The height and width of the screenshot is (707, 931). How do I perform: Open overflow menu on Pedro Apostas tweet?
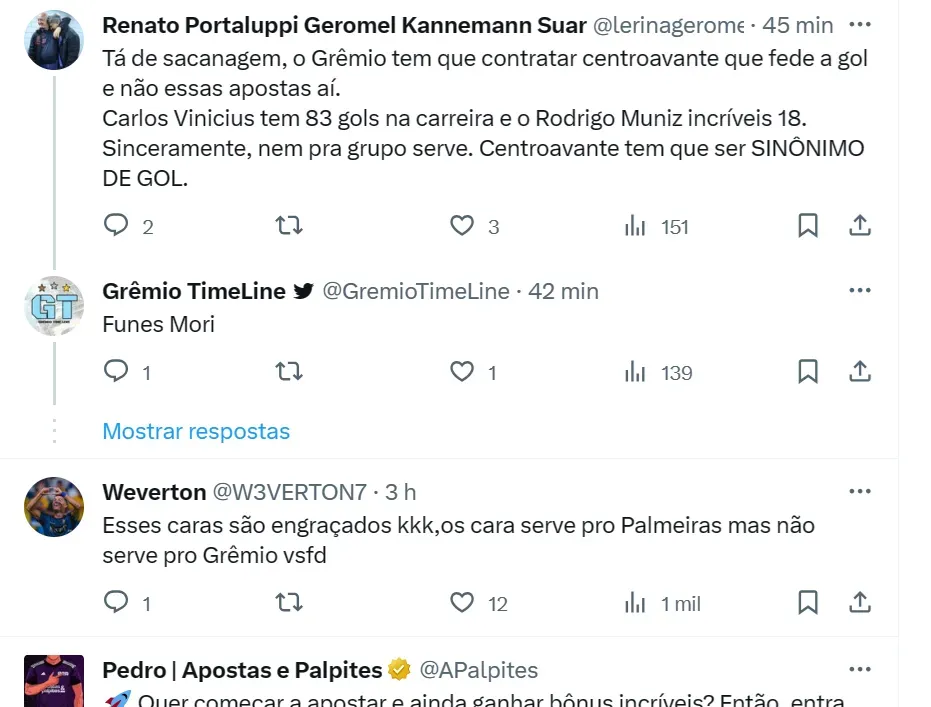(859, 669)
